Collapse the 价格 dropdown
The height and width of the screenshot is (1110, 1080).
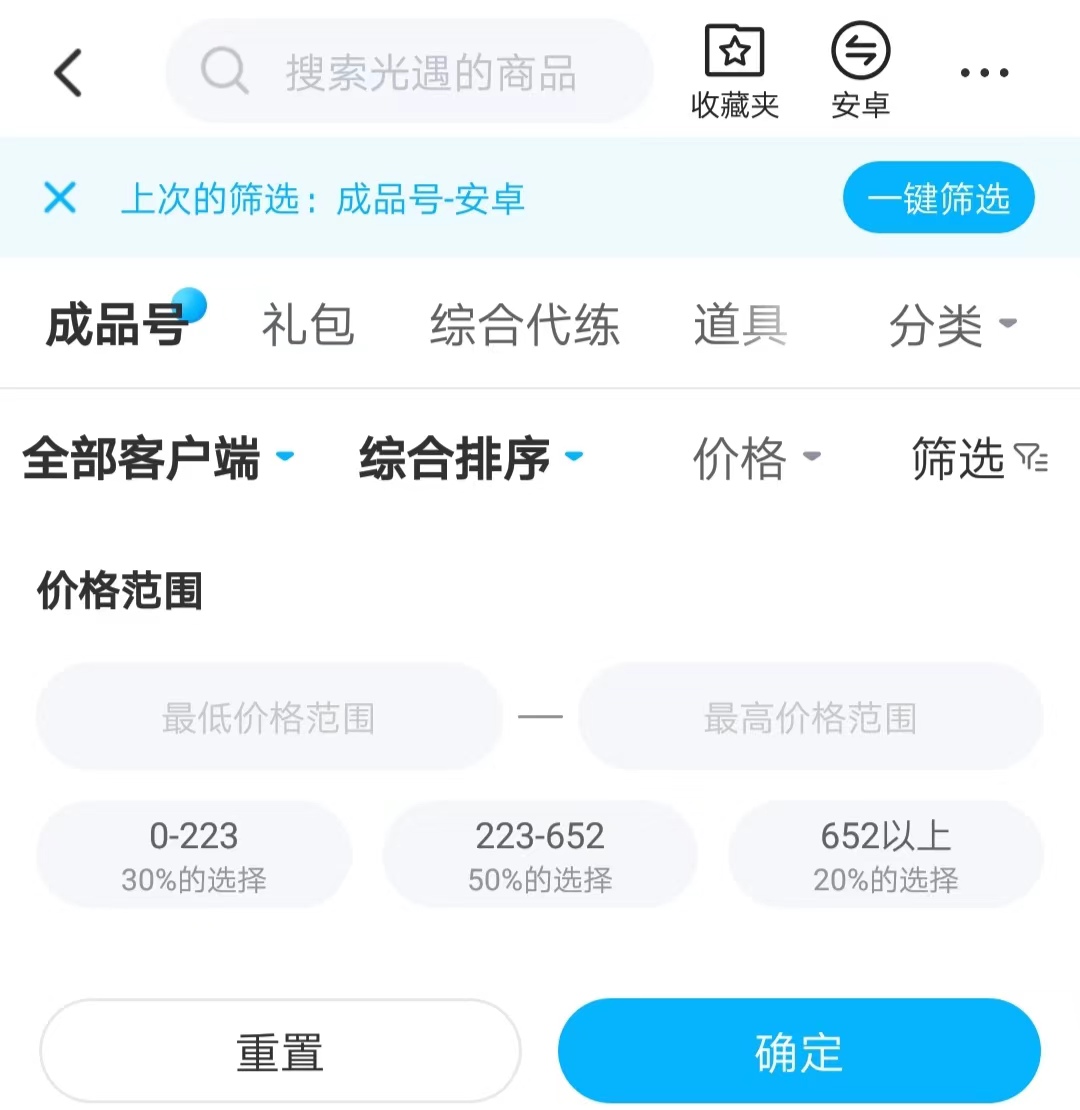click(756, 459)
